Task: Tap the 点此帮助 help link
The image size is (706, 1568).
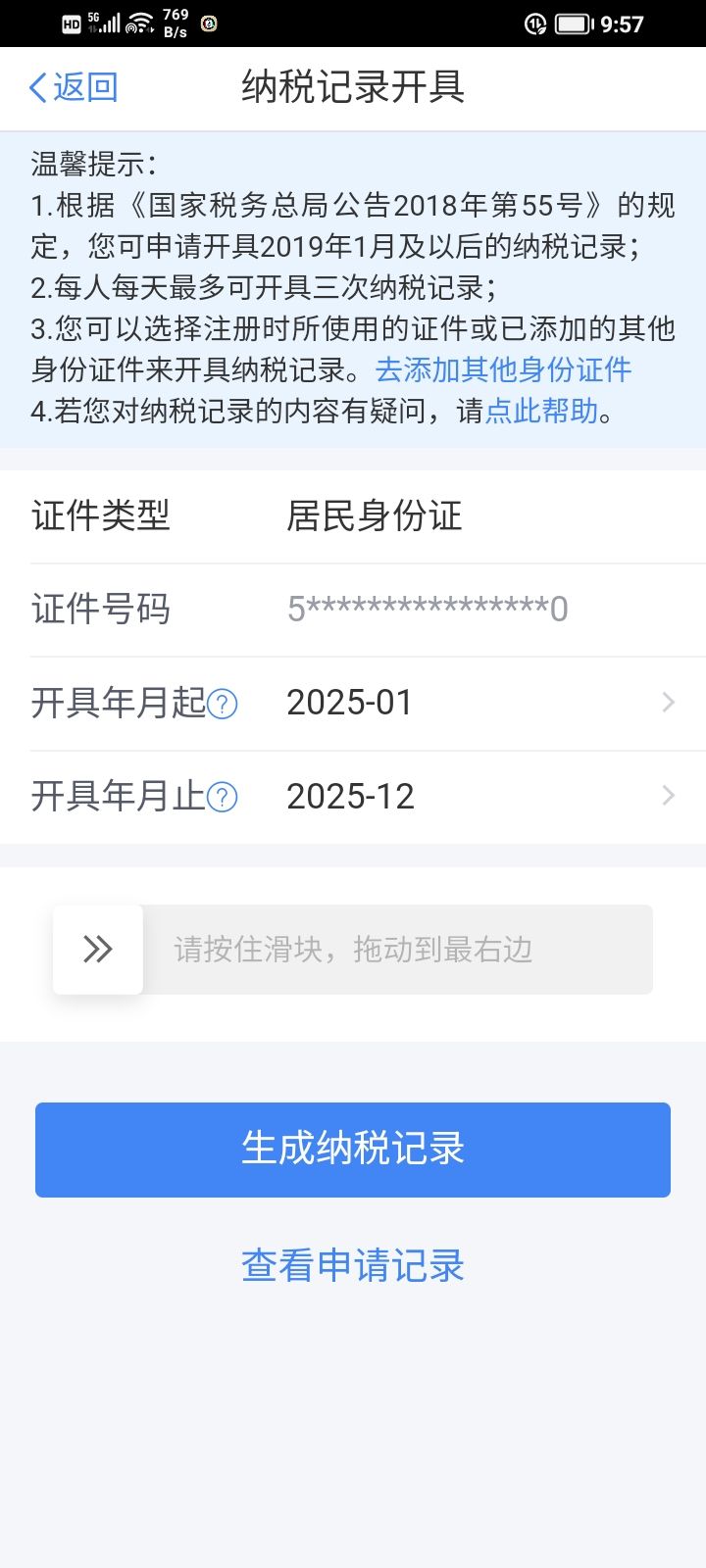Action: click(x=541, y=411)
